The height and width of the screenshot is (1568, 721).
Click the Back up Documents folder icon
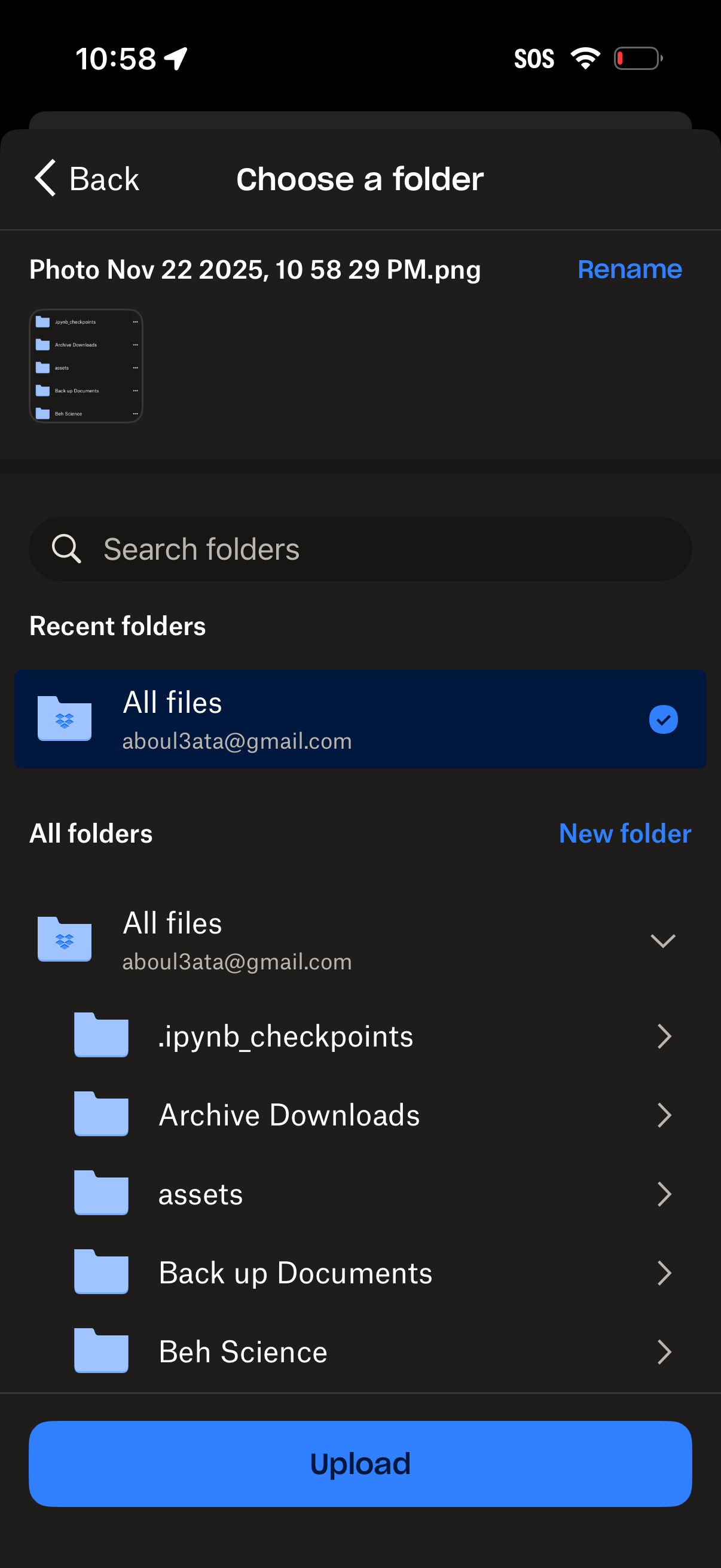(100, 1272)
